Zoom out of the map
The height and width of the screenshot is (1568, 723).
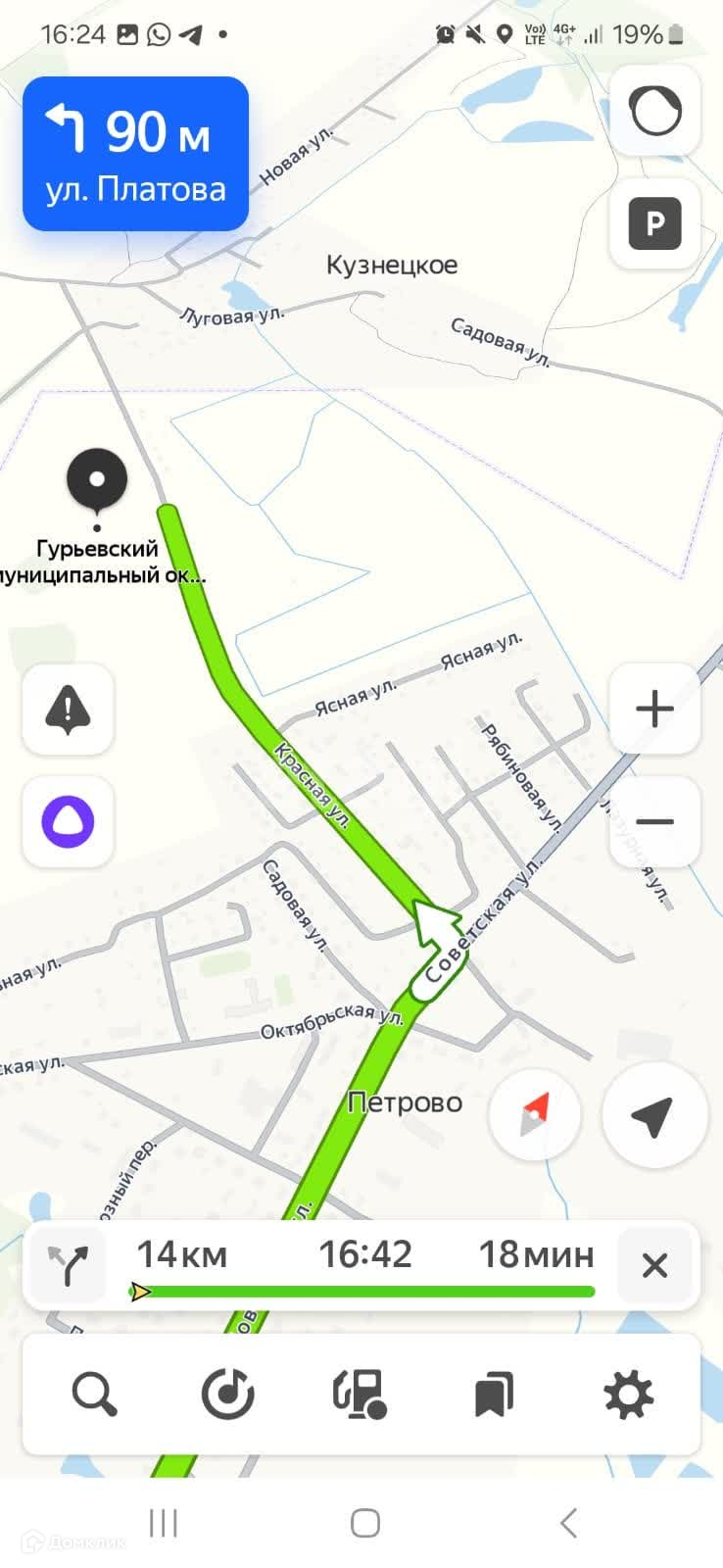[654, 821]
